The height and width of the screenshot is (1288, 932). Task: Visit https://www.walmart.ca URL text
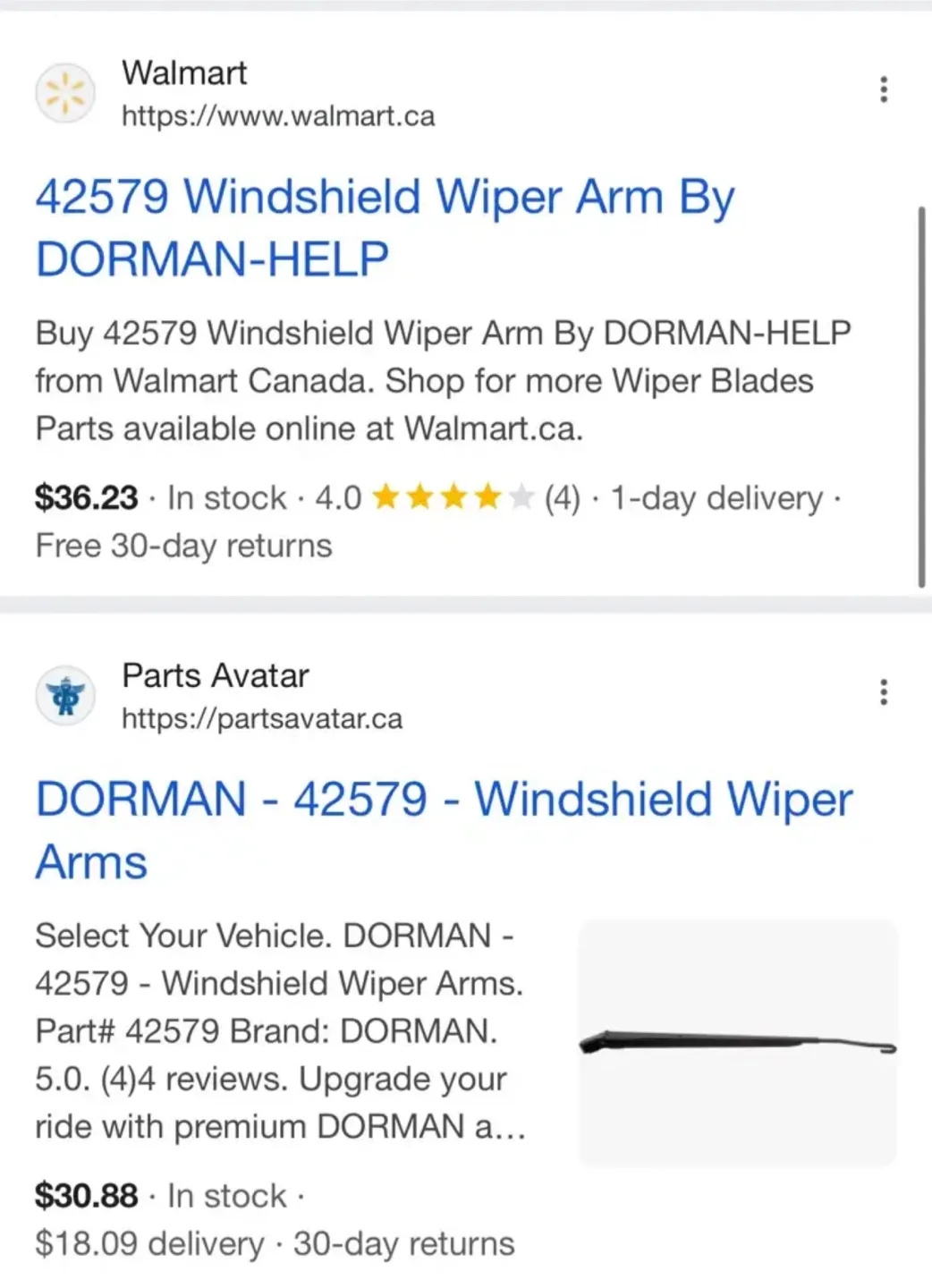coord(278,115)
